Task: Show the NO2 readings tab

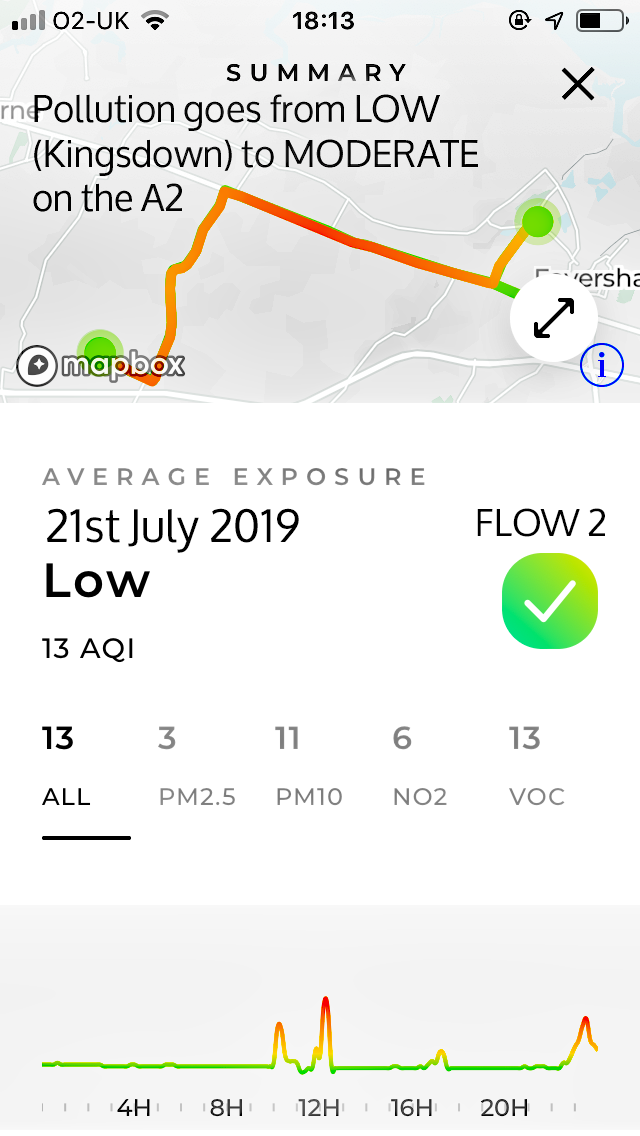Action: coord(419,768)
